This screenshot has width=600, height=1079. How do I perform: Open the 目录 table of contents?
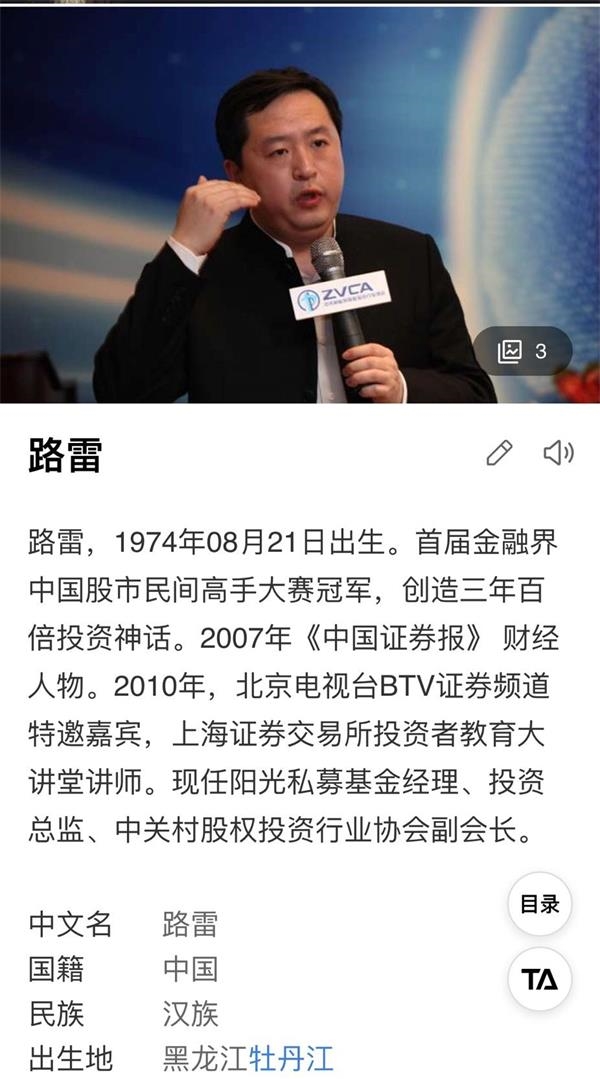540,904
